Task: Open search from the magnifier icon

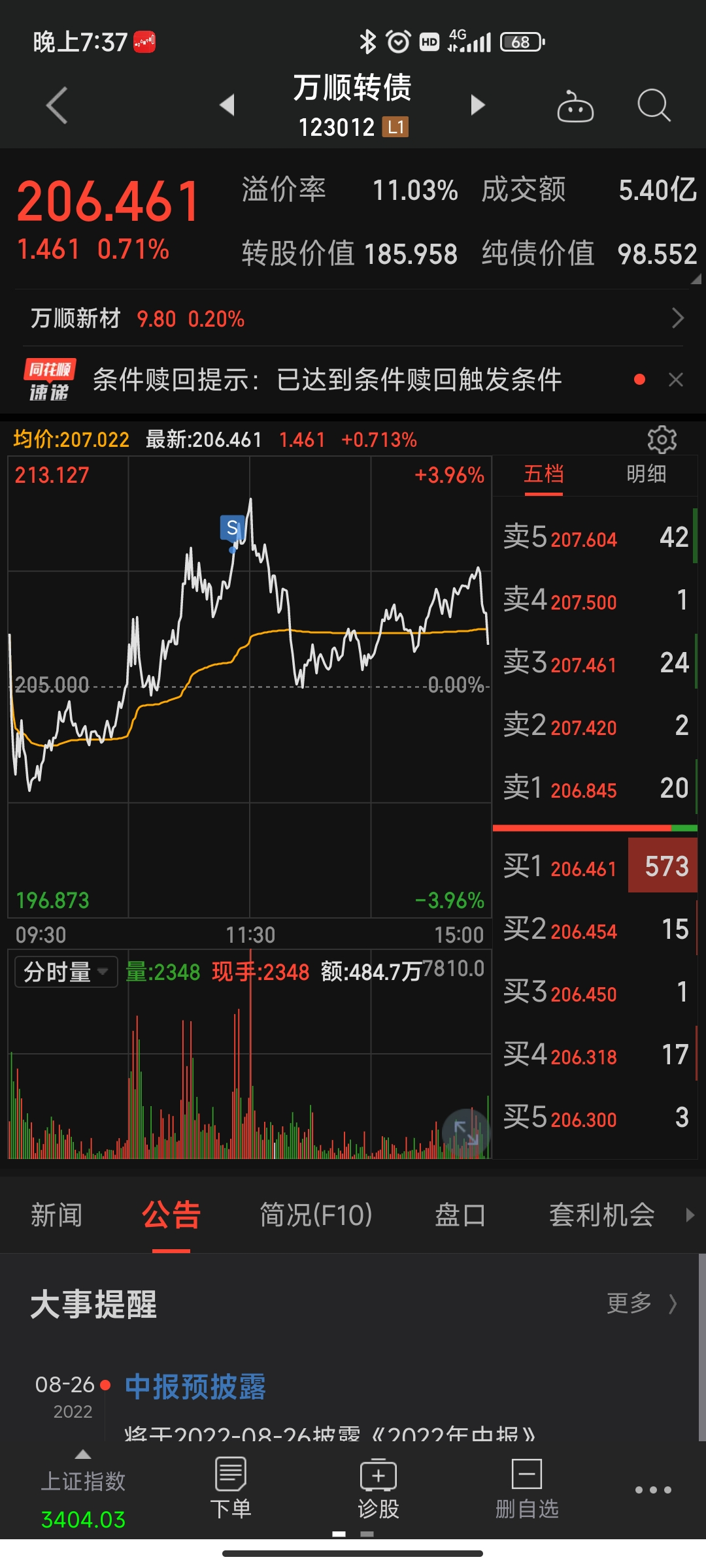Action: click(654, 106)
